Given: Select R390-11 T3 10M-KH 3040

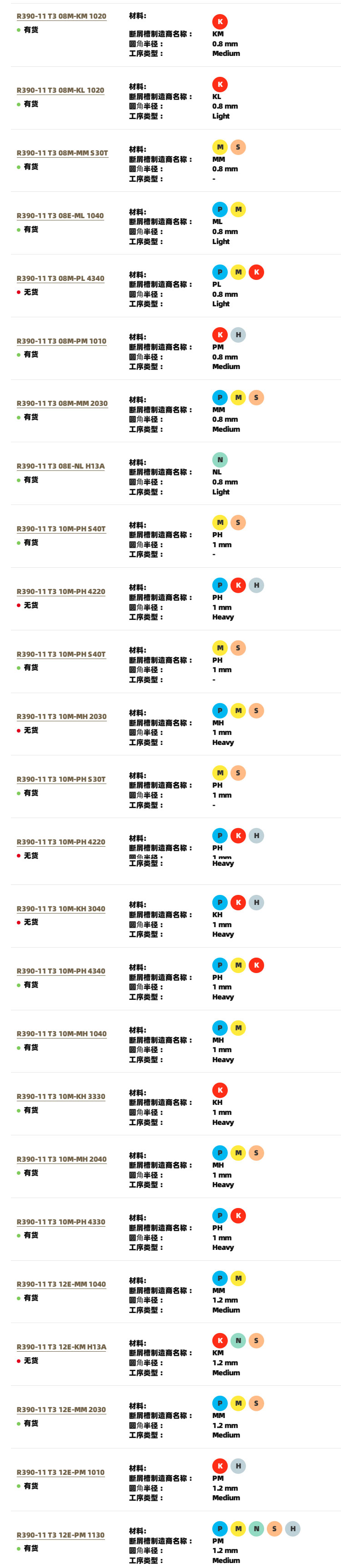Looking at the screenshot, I should [x=60, y=909].
